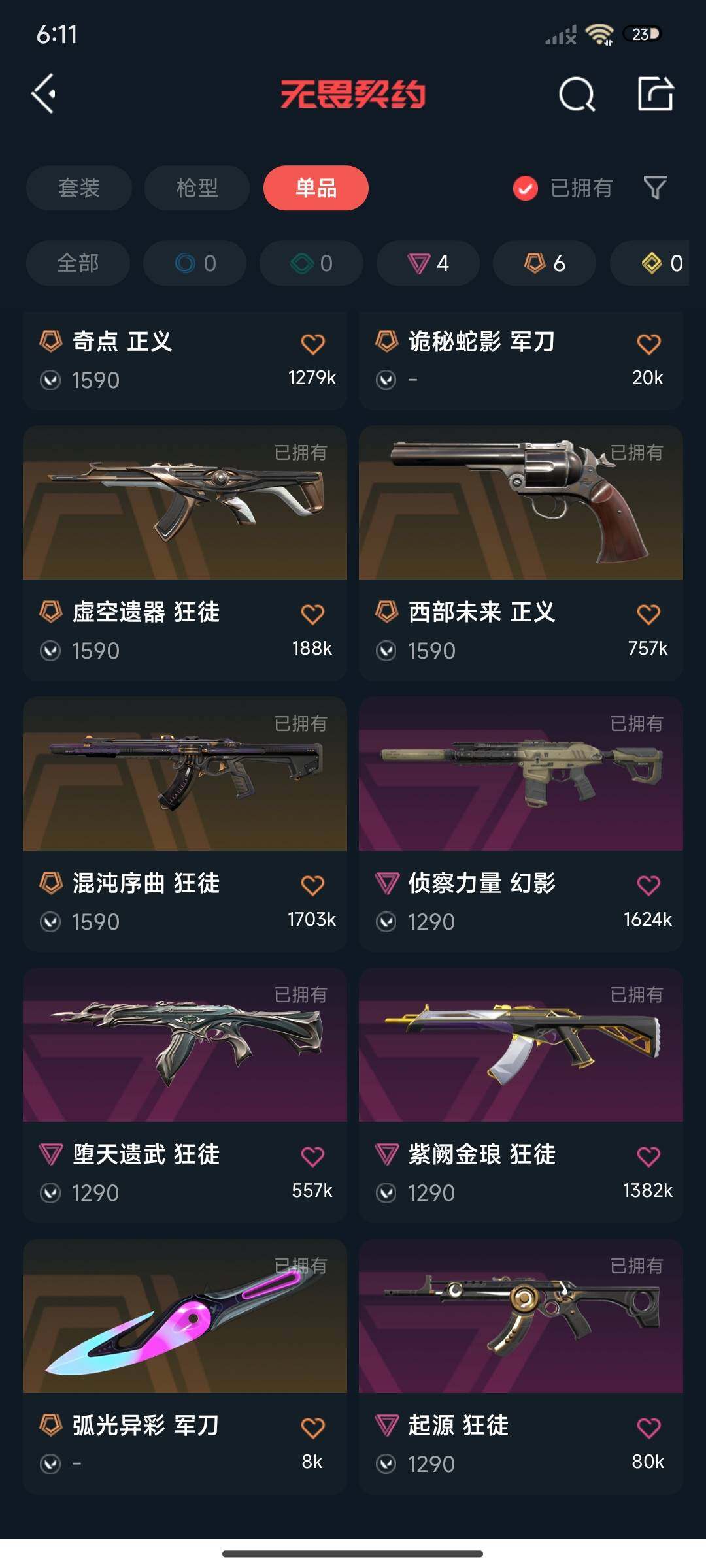Filter by the orange tier chip showing 6
The image size is (706, 1568).
click(x=545, y=263)
